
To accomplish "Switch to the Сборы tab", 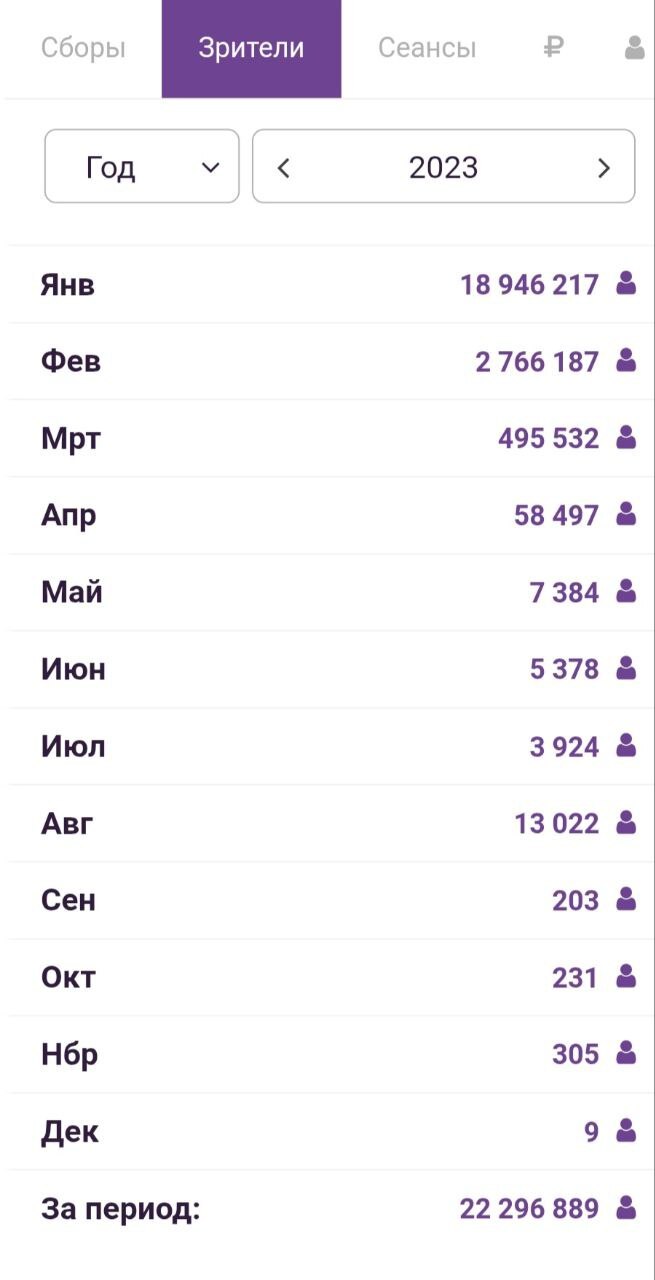I will (83, 48).
